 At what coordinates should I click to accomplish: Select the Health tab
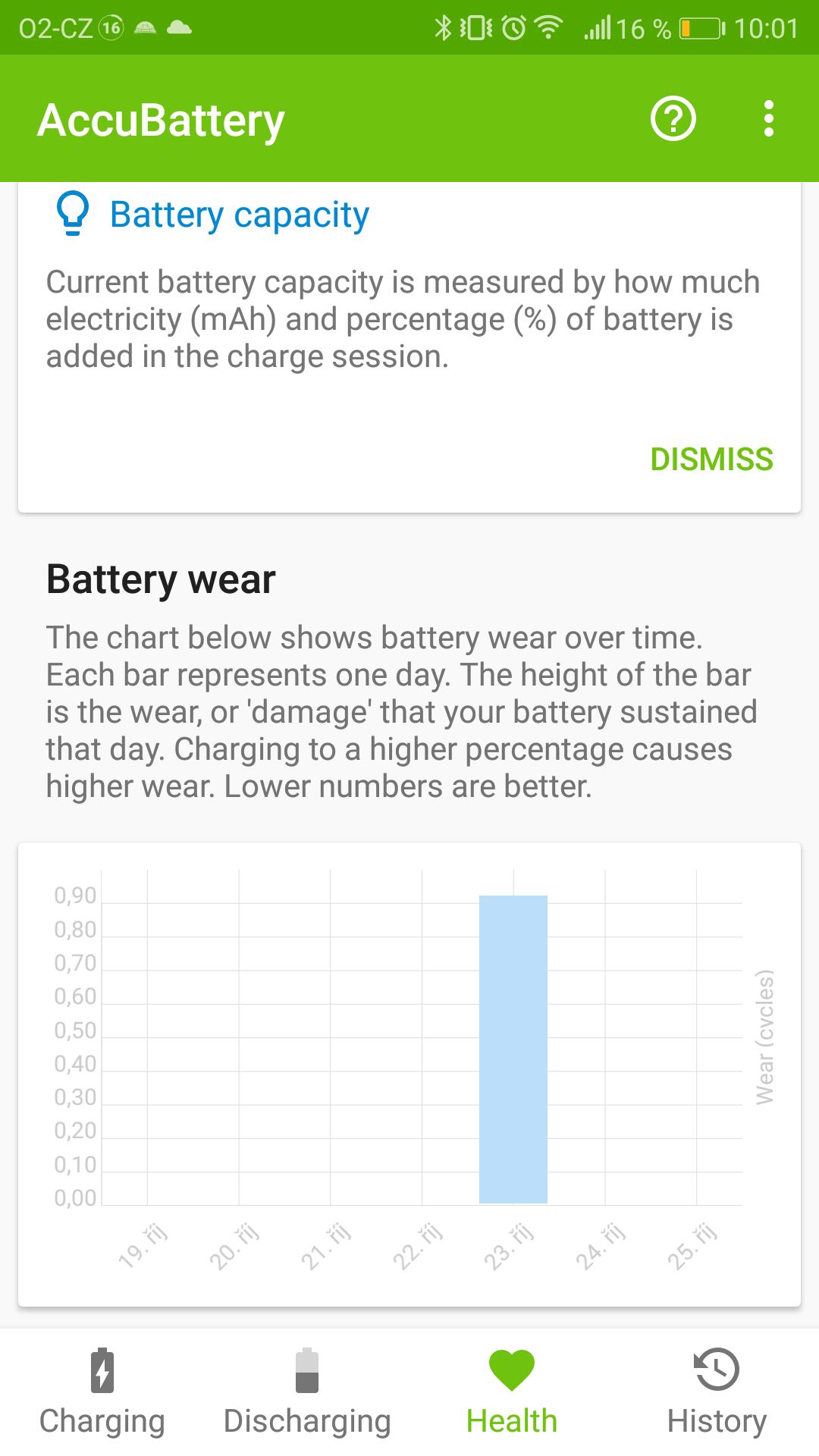point(512,1393)
